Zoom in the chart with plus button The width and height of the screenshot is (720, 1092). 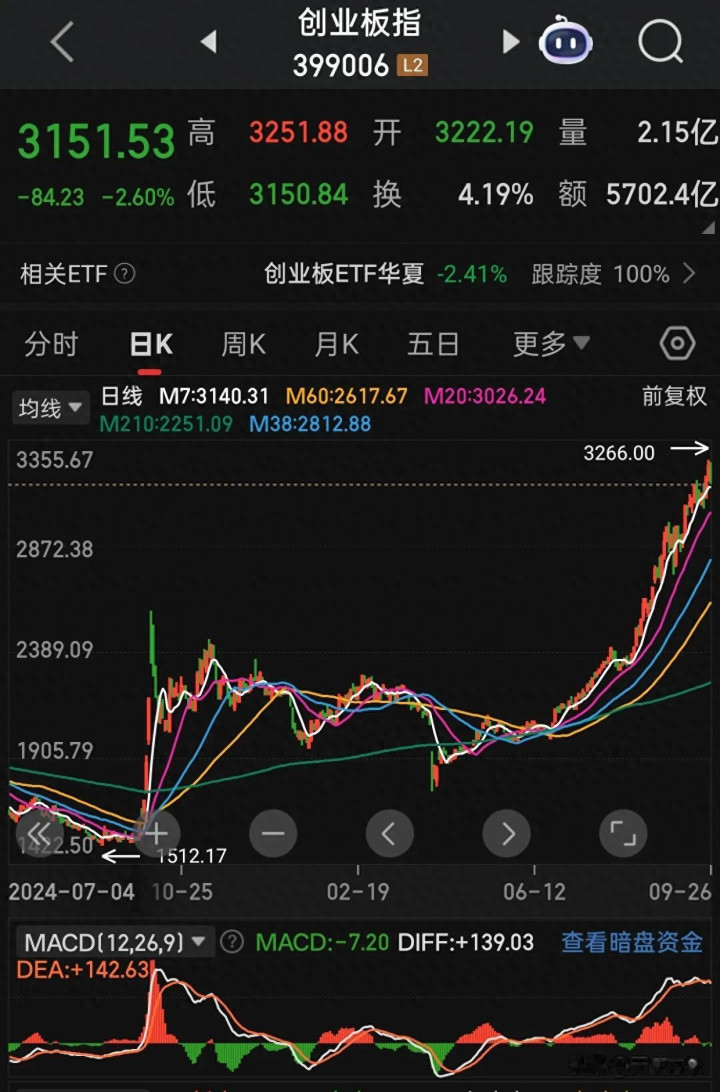[156, 833]
